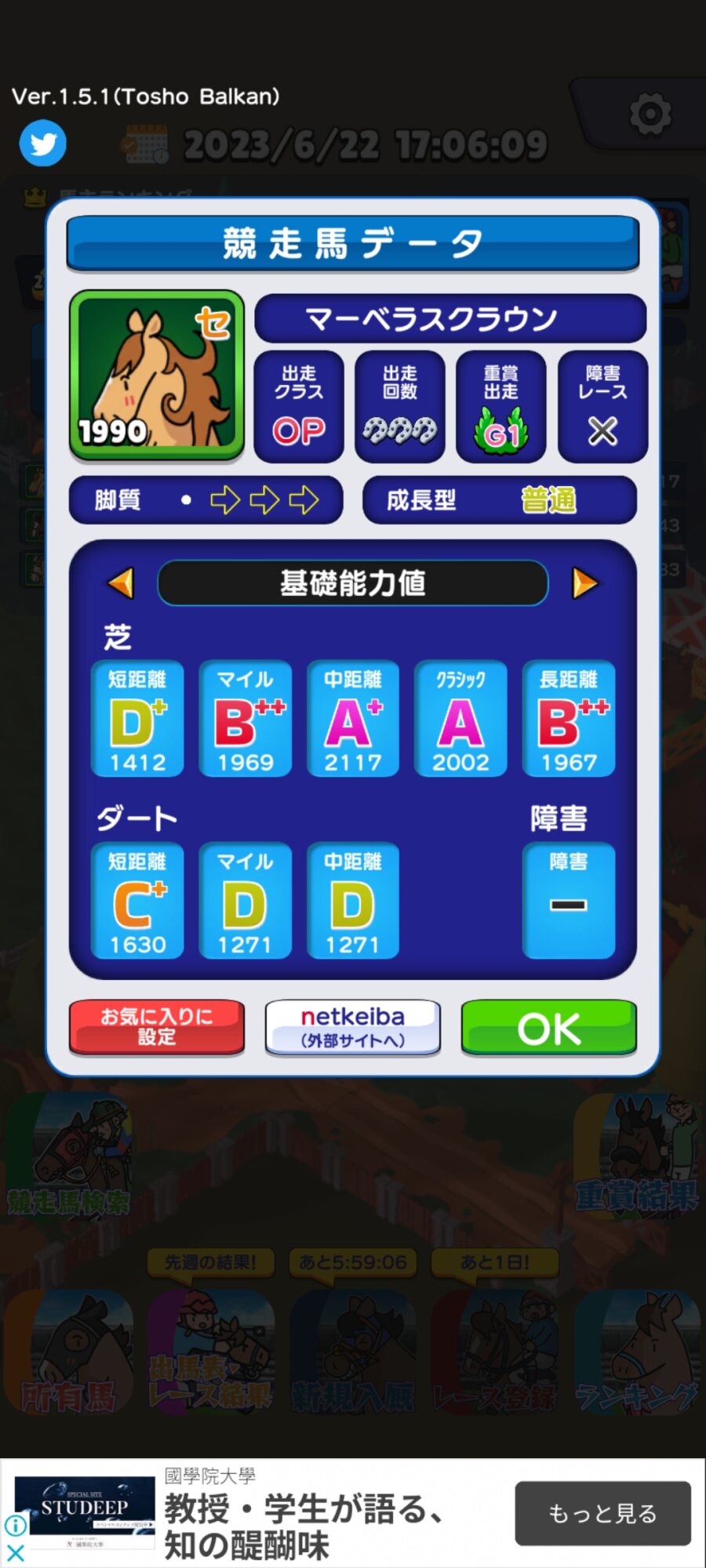
Task: Show next stat page with right arrow
Action: coord(585,583)
